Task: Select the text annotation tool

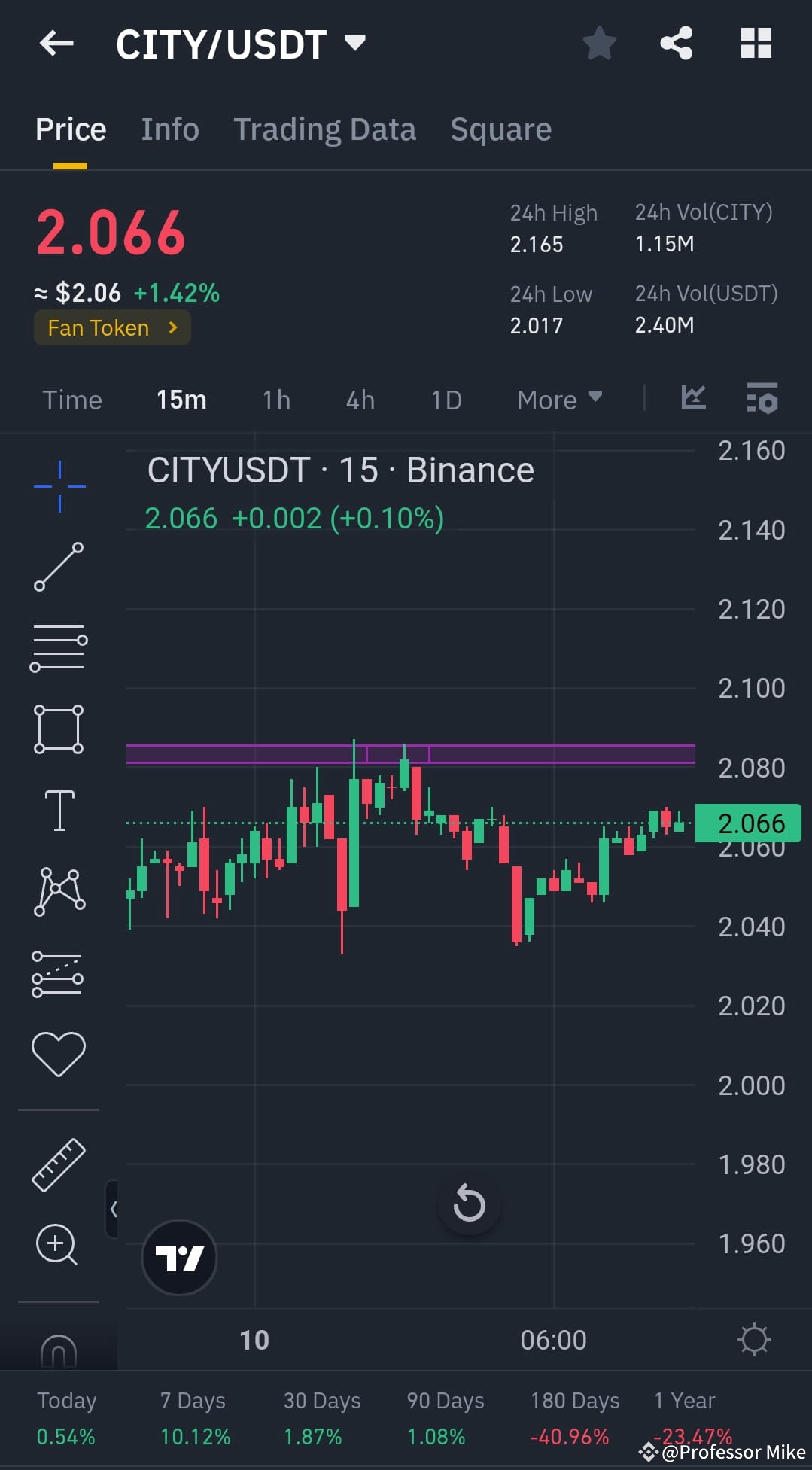Action: 59,811
